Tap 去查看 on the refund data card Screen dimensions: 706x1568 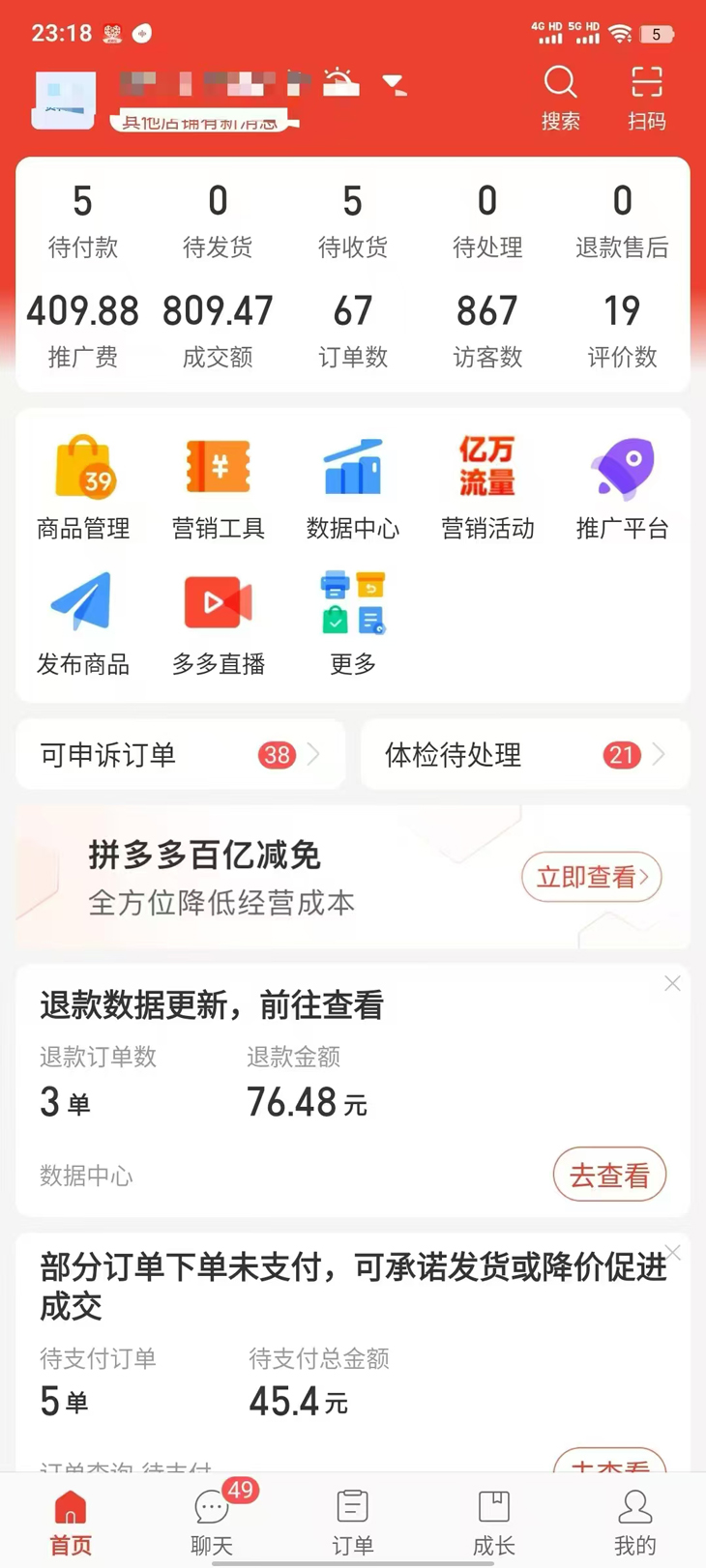609,1175
